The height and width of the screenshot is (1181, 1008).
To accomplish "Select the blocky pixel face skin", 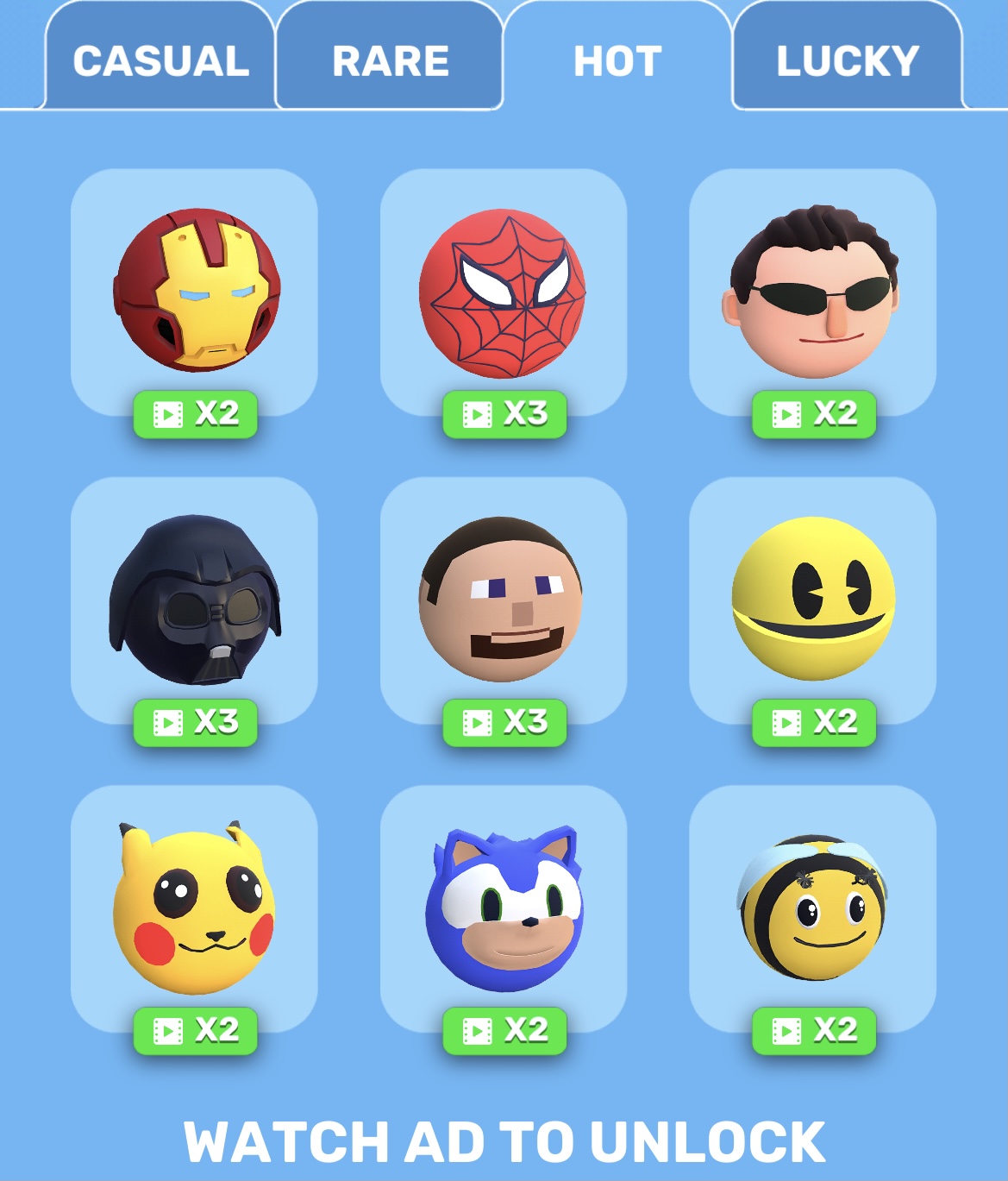I will 503,599.
